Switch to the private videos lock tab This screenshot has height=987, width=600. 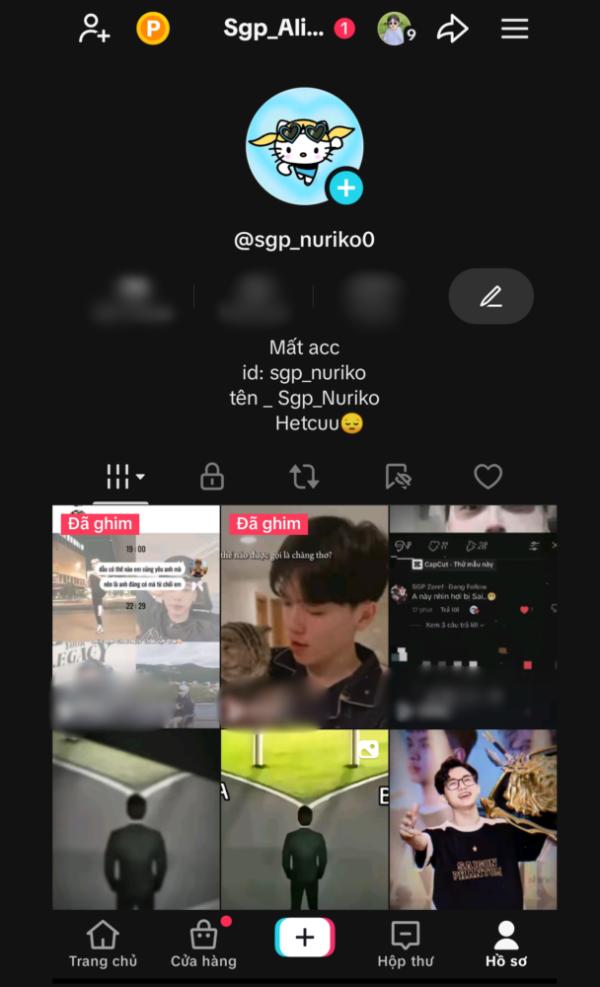pyautogui.click(x=212, y=477)
